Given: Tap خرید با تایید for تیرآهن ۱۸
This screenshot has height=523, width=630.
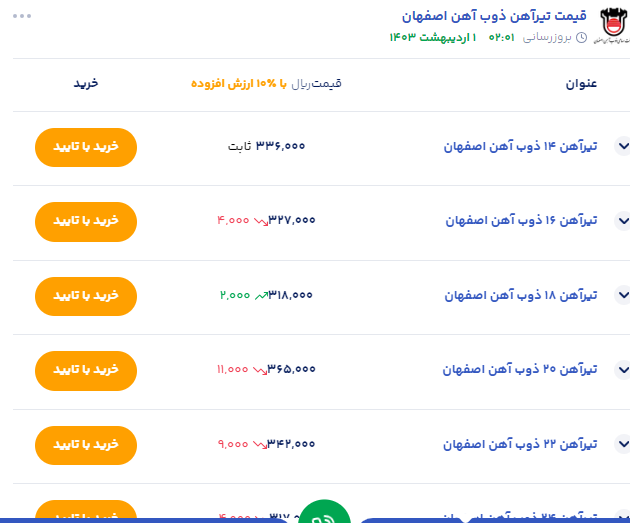Looking at the screenshot, I should [x=85, y=296].
